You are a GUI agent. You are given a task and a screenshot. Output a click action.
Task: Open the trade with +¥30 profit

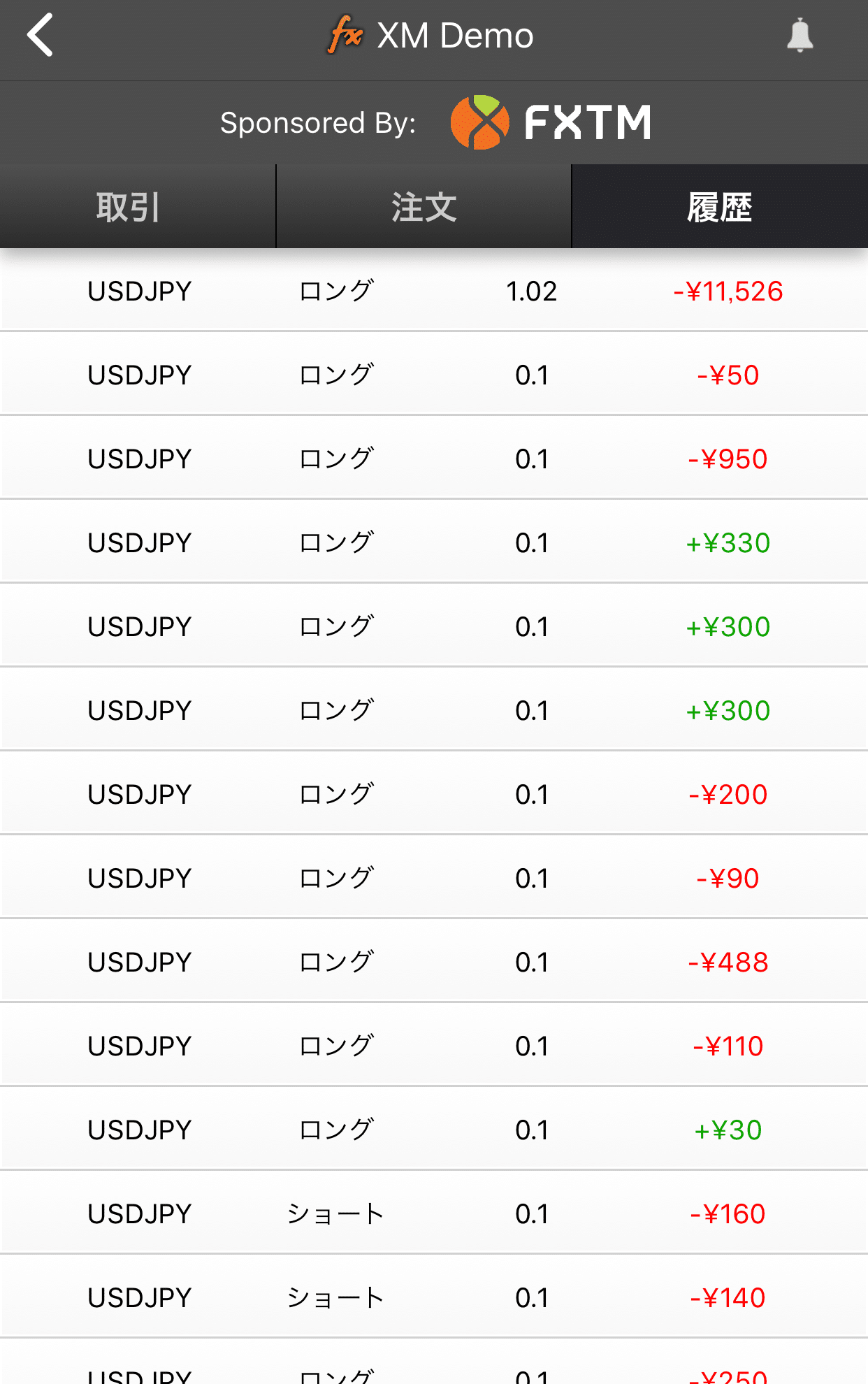click(x=434, y=1129)
